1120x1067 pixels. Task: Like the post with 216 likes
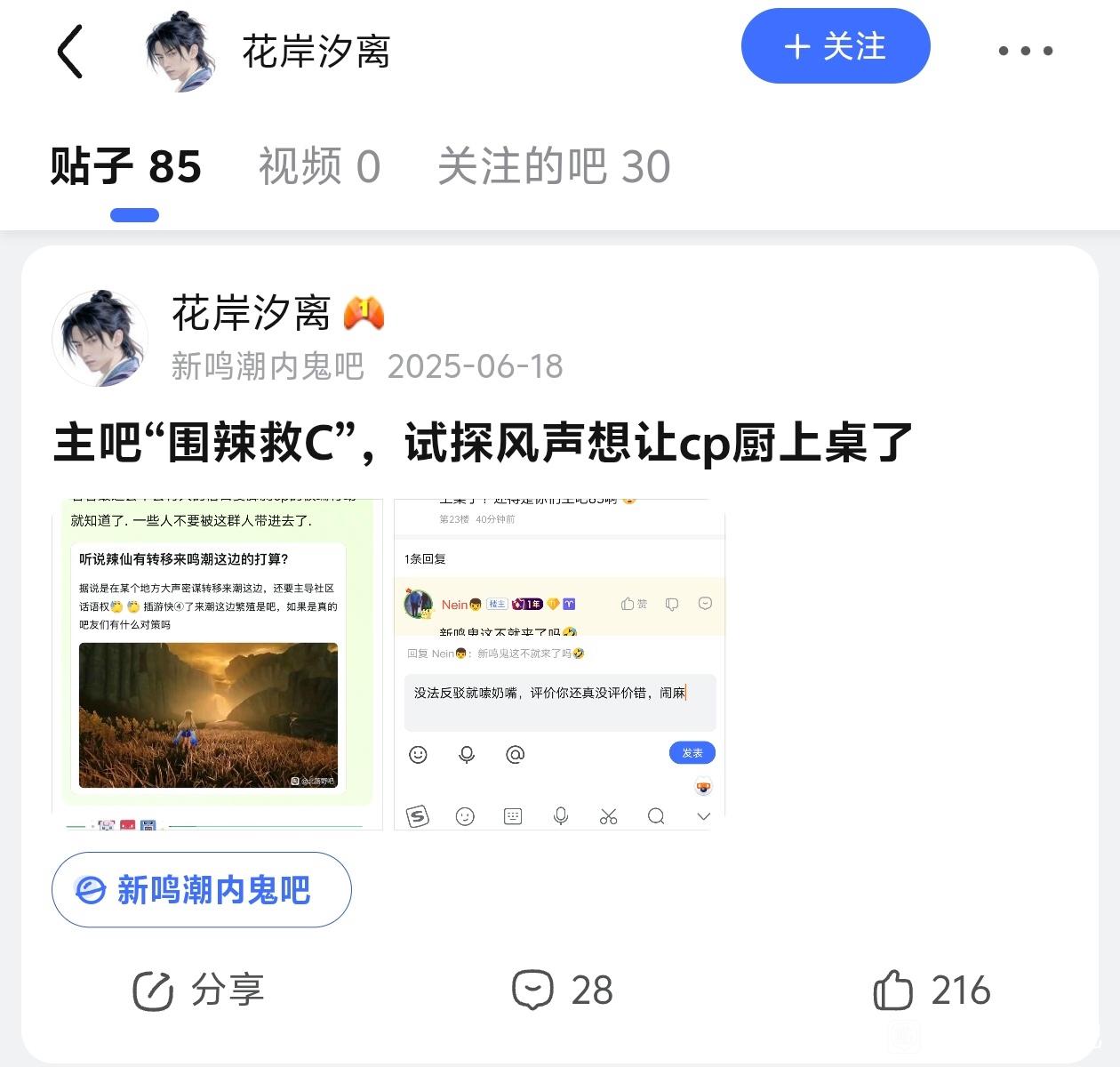click(932, 990)
